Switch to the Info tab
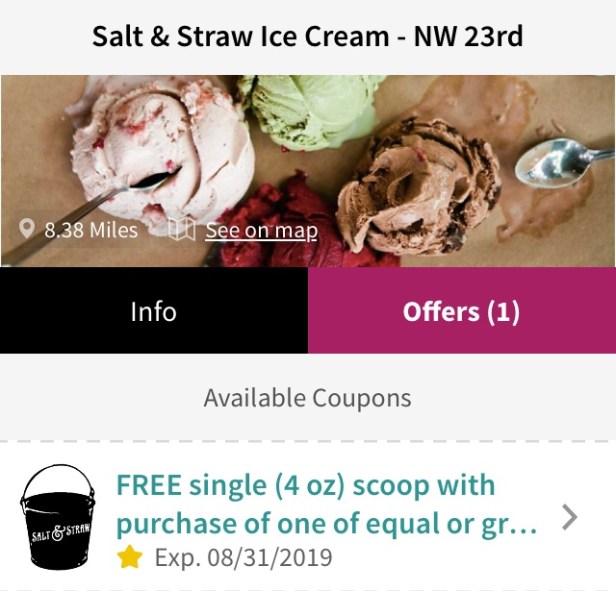This screenshot has width=616, height=591. pos(153,311)
